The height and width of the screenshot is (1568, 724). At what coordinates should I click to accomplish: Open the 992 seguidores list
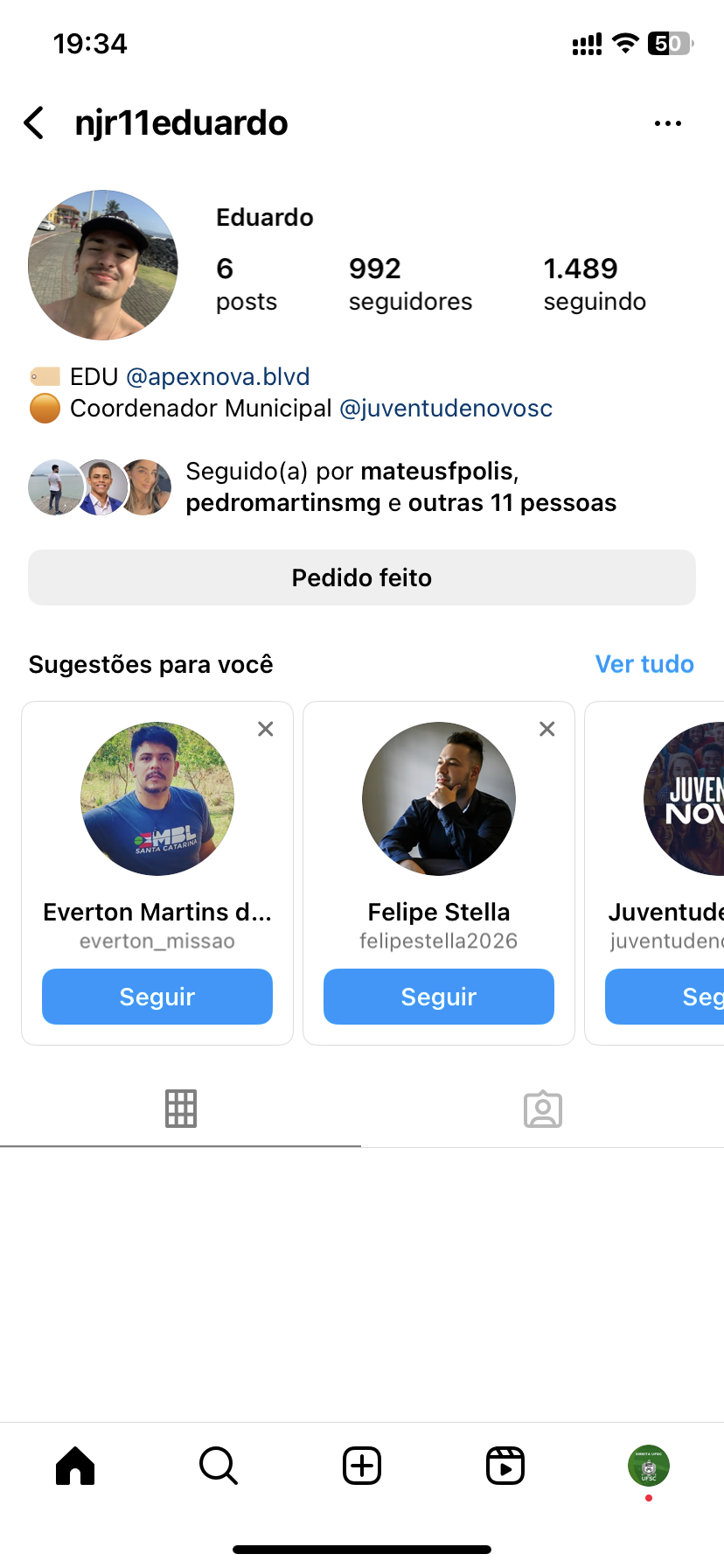click(x=409, y=284)
